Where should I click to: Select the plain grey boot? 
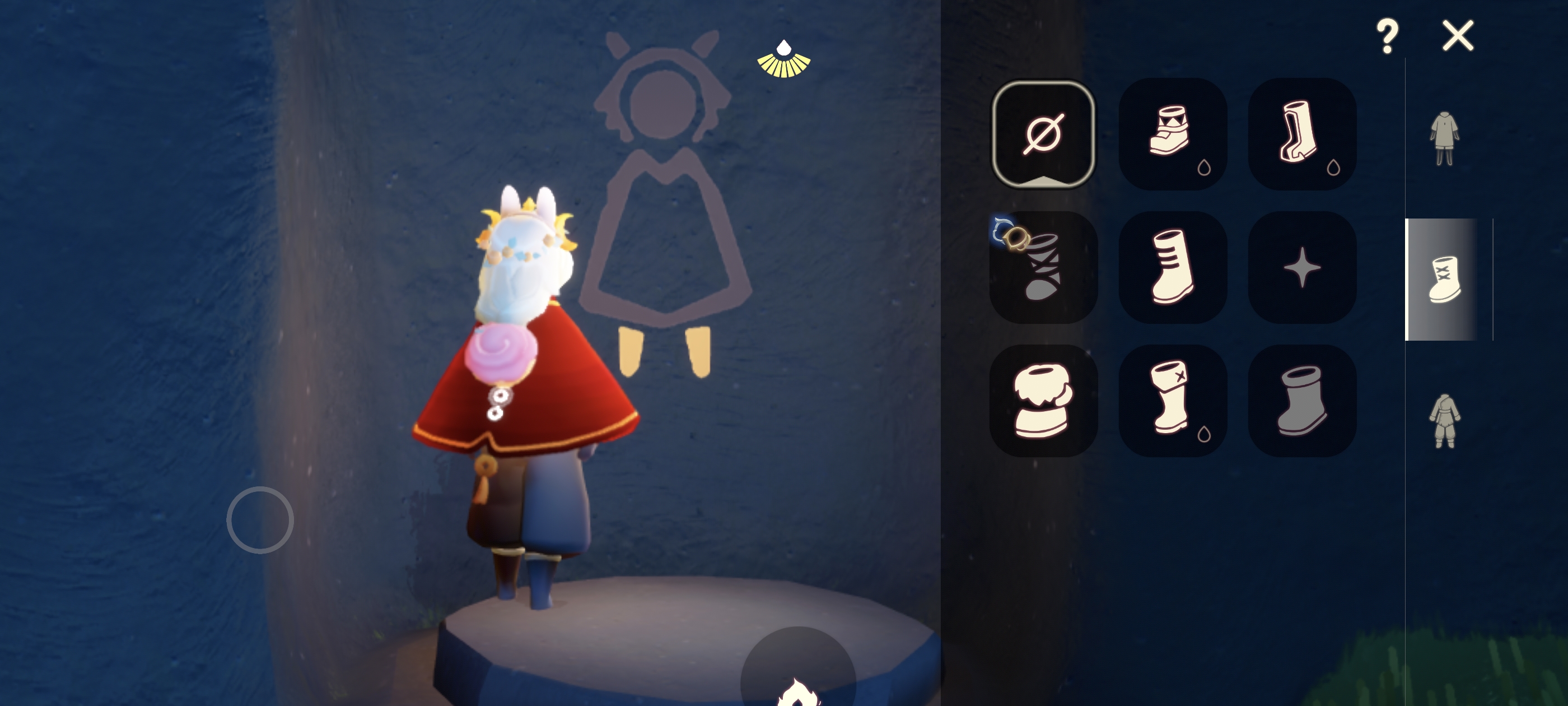[1301, 400]
